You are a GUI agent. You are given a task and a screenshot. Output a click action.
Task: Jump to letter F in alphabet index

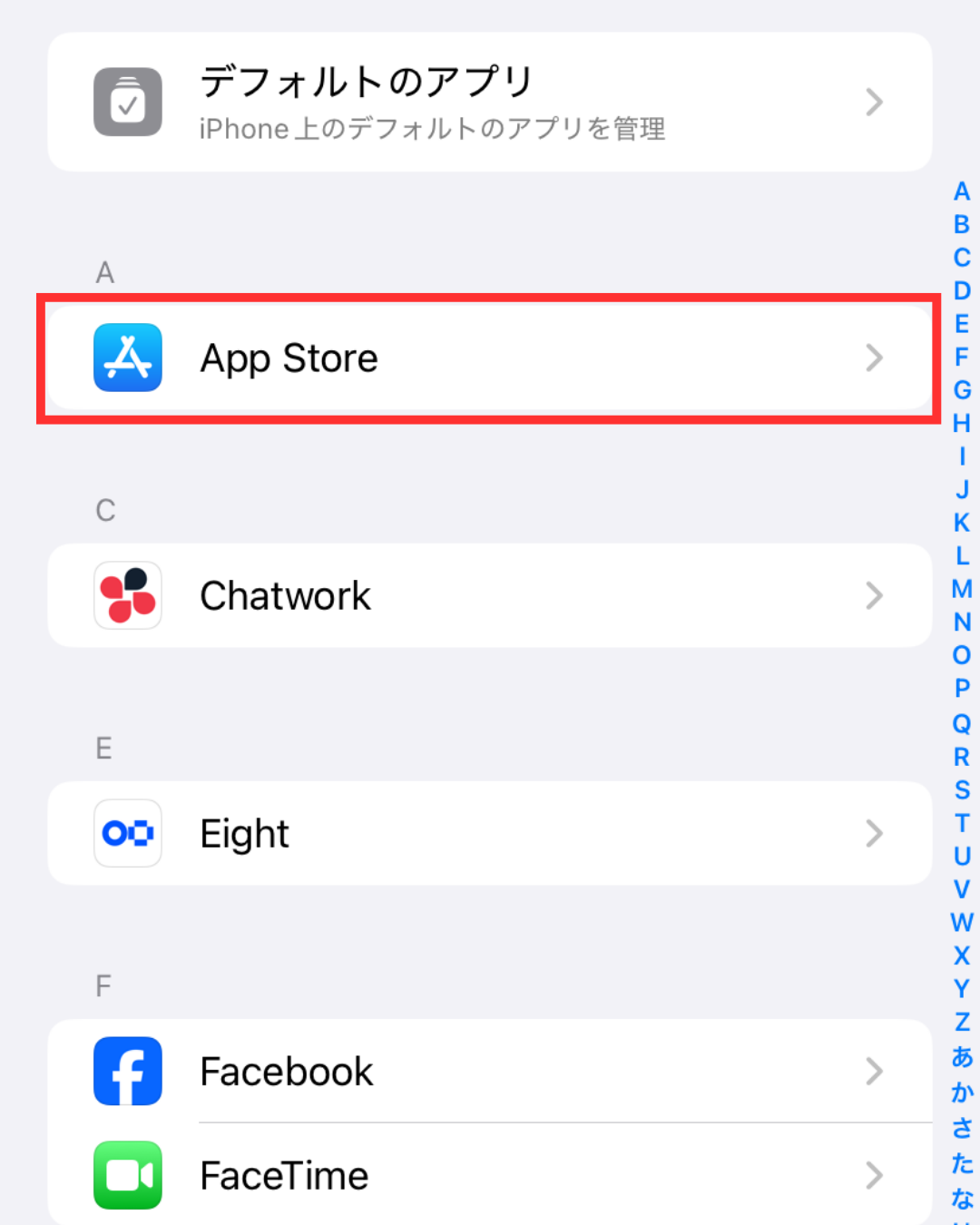[961, 357]
